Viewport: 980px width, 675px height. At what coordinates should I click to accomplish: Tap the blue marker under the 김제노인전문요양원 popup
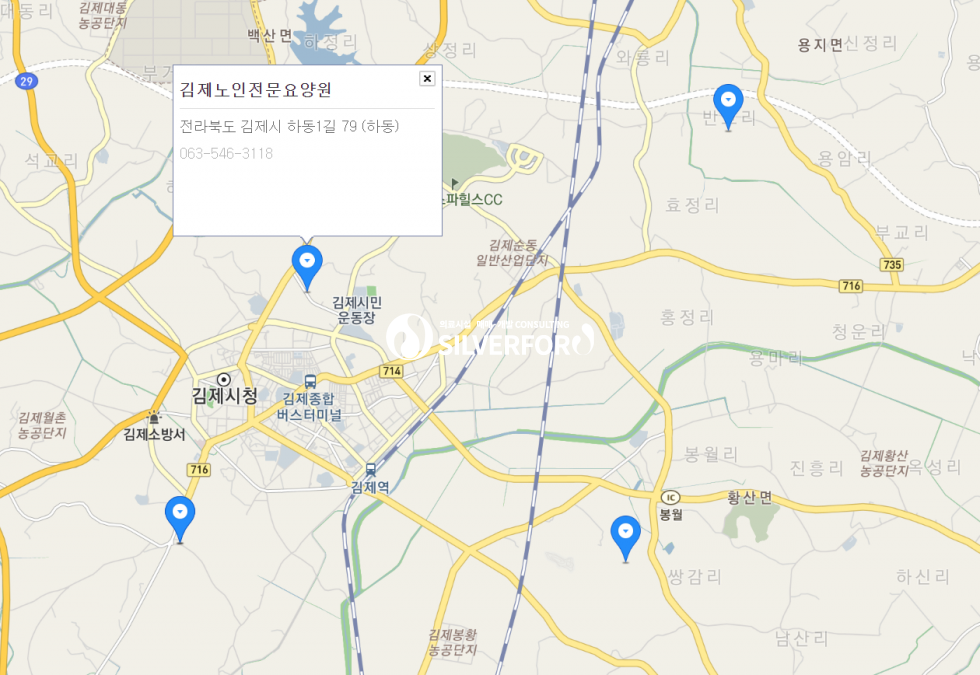click(307, 263)
